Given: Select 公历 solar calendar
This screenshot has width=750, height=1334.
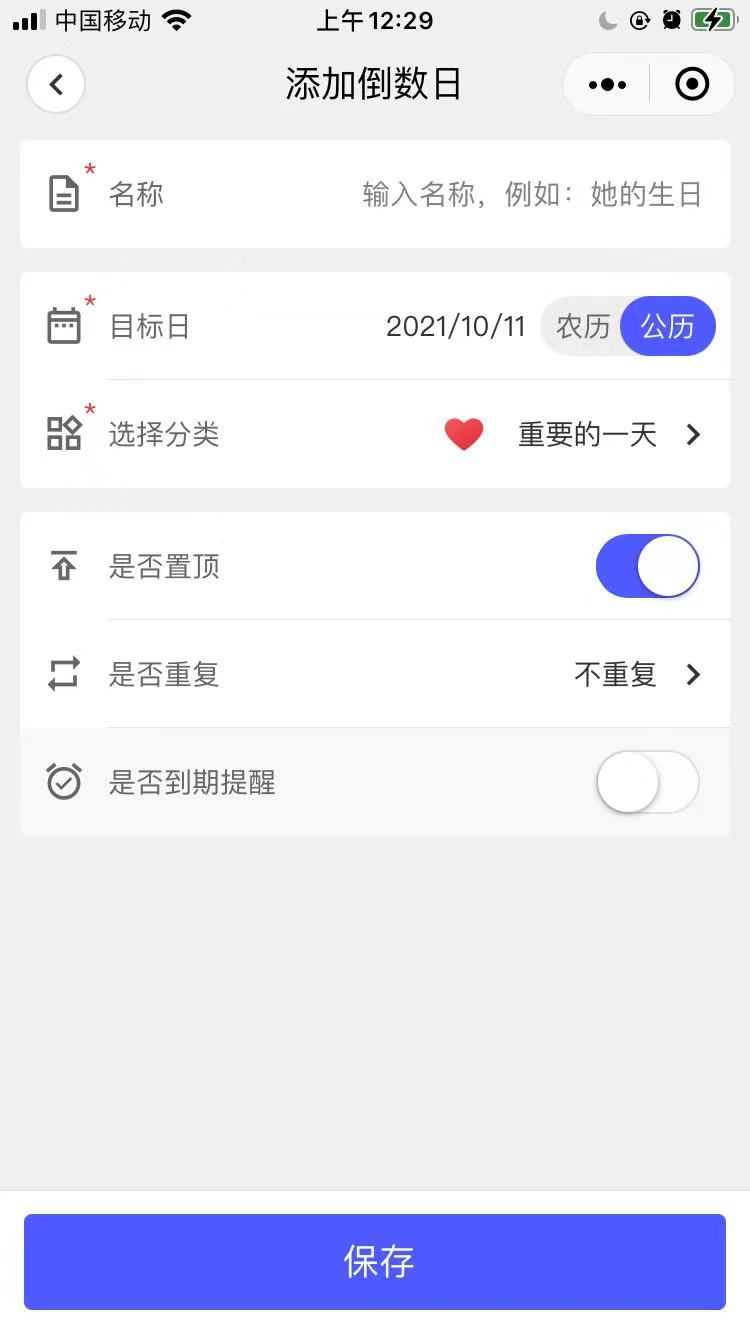Looking at the screenshot, I should 668,327.
